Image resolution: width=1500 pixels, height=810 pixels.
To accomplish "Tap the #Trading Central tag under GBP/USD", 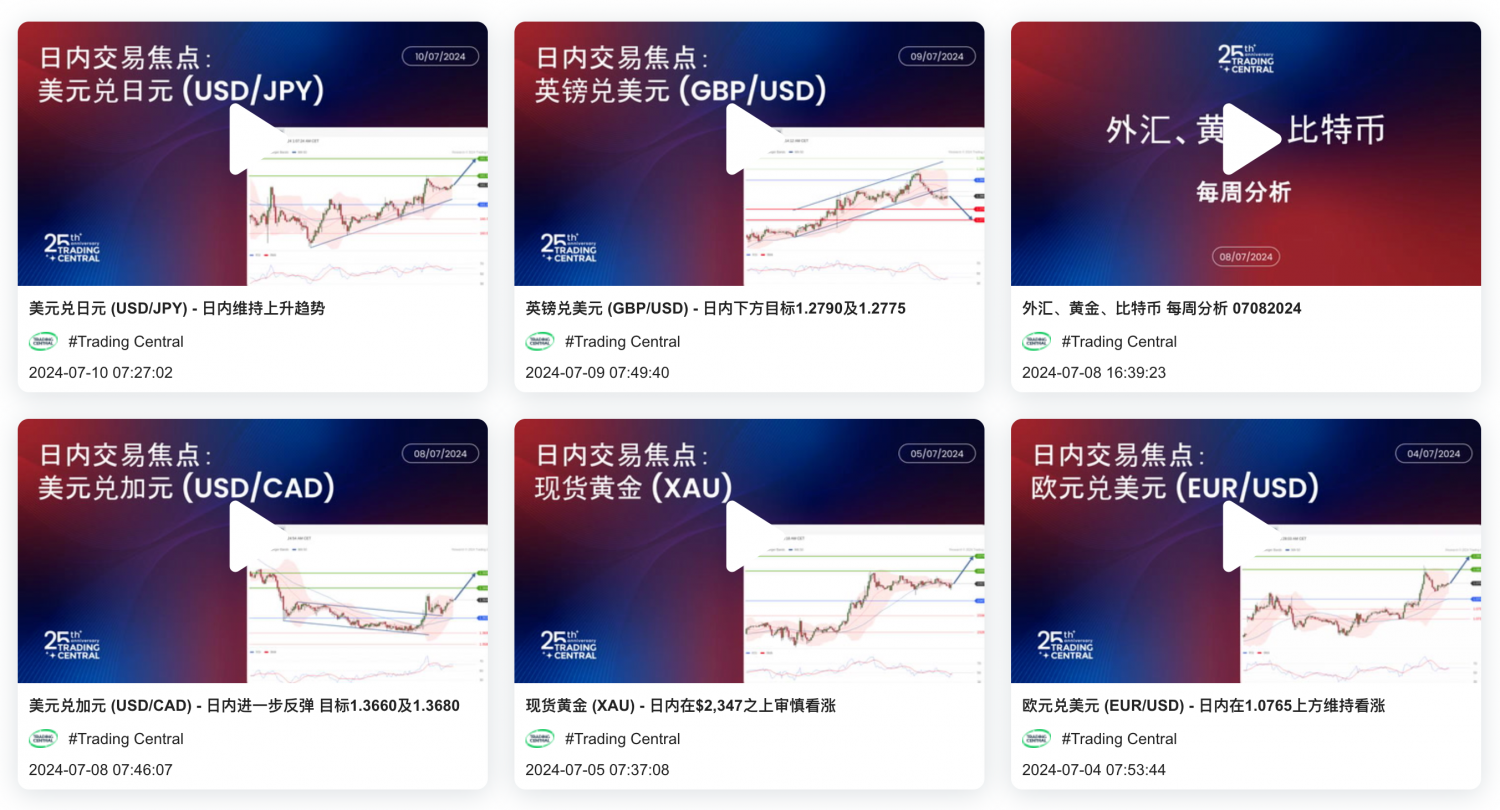I will 622,342.
